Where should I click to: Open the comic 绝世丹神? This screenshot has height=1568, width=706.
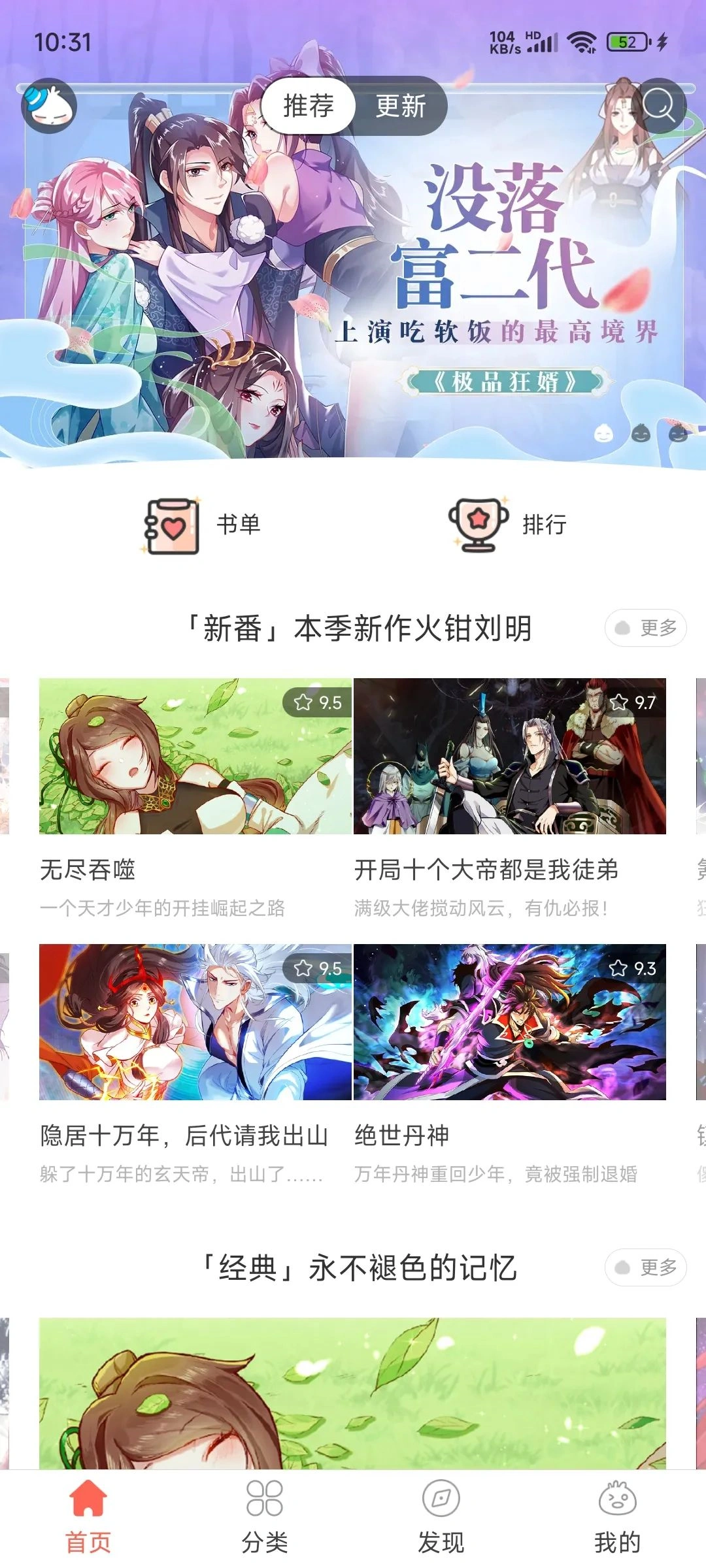(510, 1065)
